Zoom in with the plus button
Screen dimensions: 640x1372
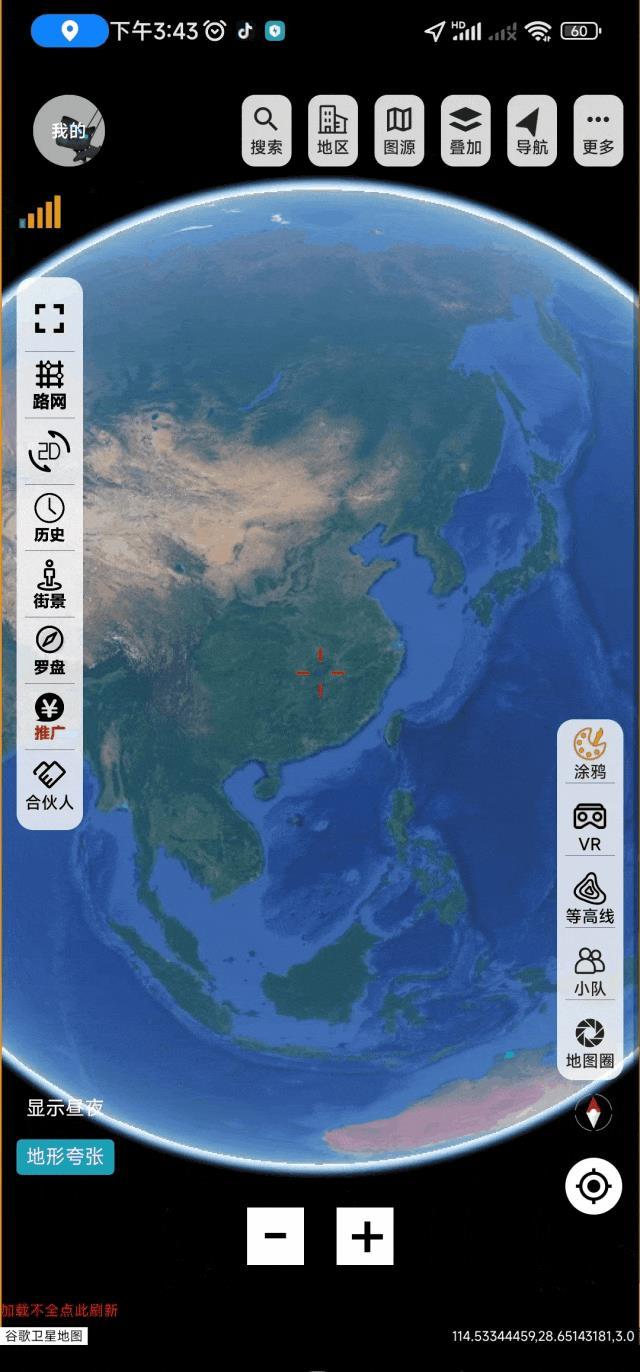point(365,1236)
